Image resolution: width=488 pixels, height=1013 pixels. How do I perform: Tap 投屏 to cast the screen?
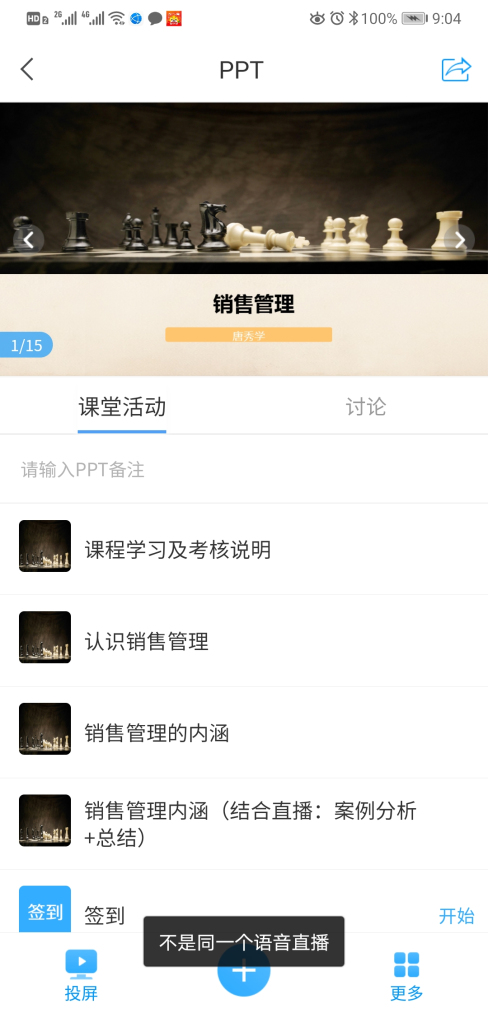pos(81,976)
